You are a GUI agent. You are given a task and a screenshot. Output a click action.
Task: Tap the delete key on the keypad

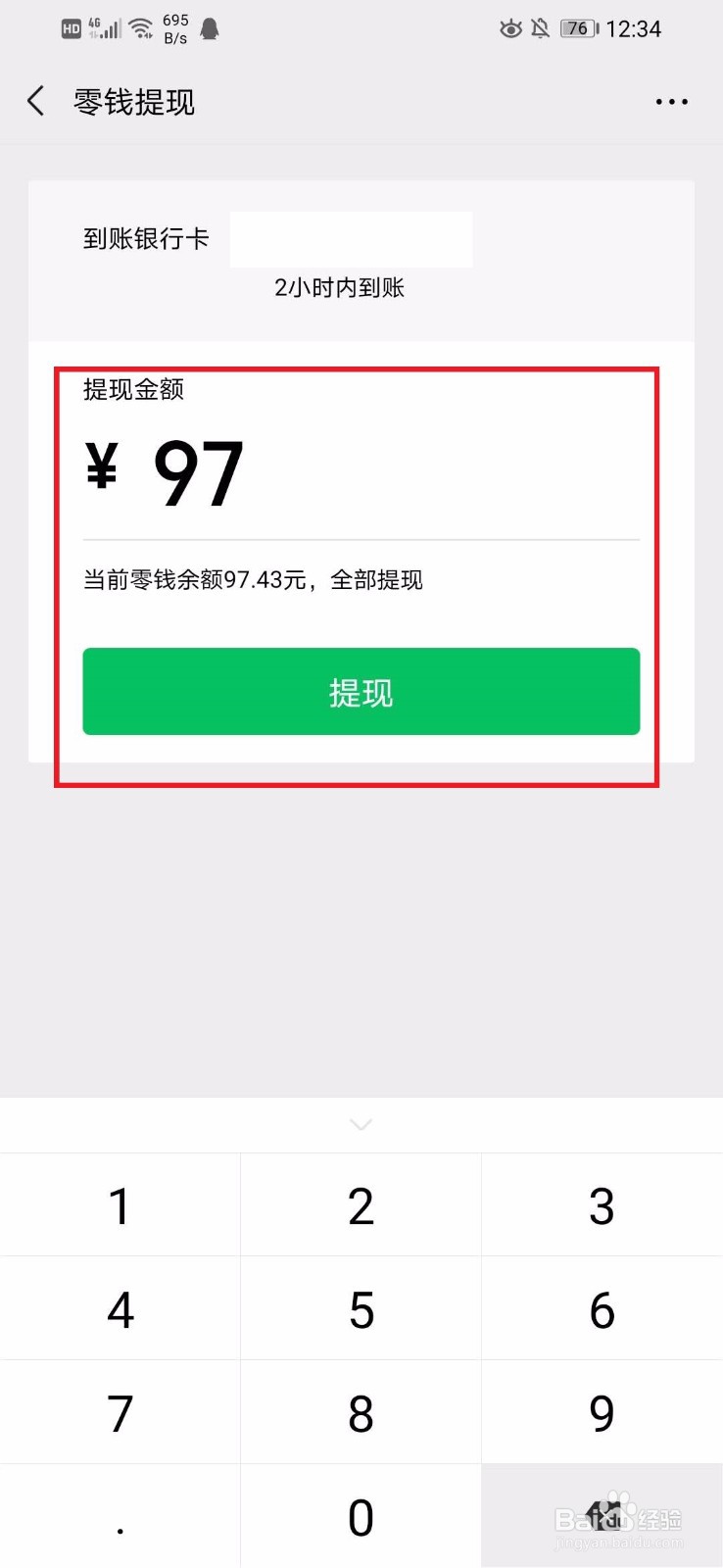click(602, 1514)
